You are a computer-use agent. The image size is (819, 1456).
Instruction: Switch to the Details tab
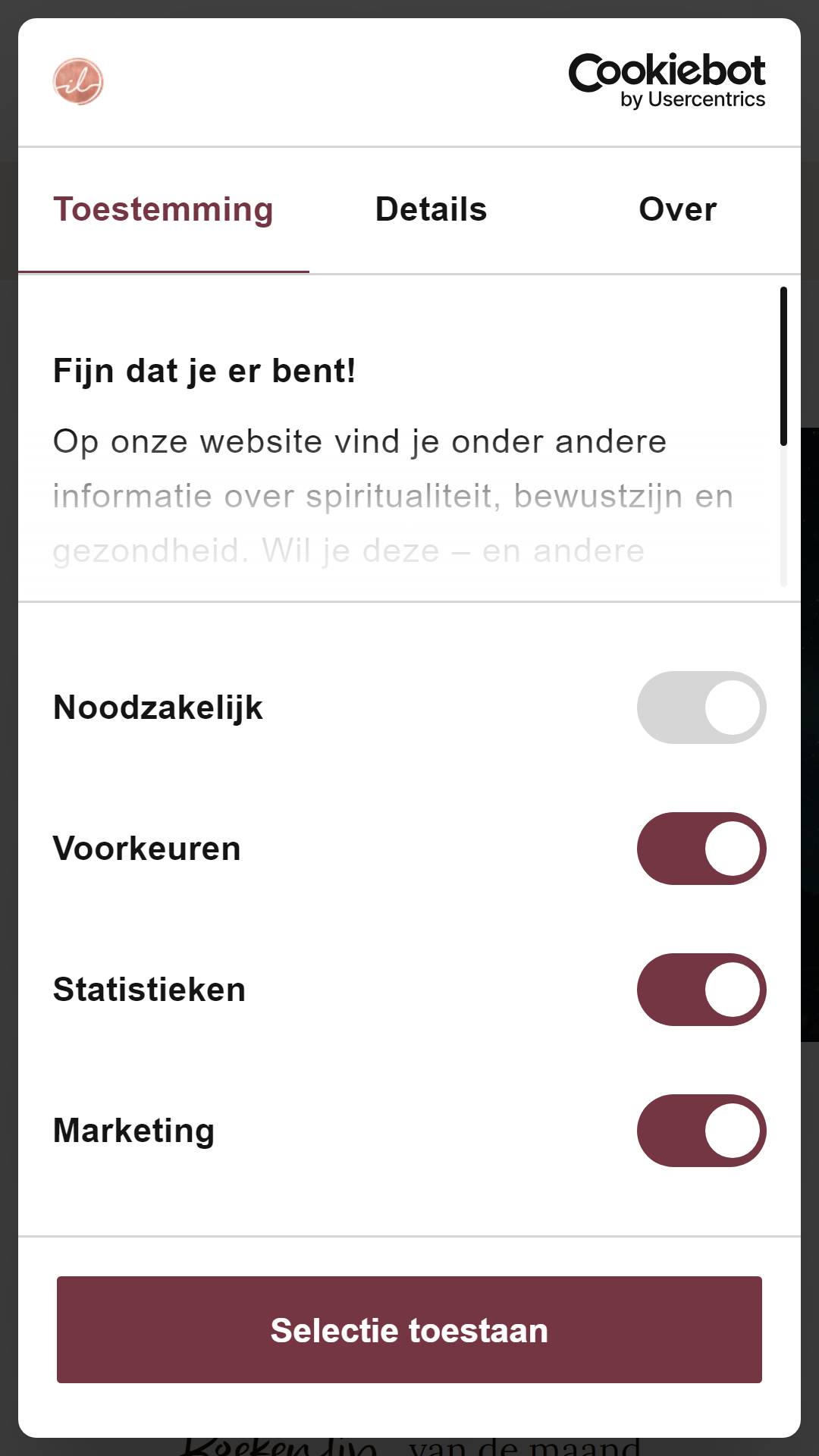click(431, 210)
